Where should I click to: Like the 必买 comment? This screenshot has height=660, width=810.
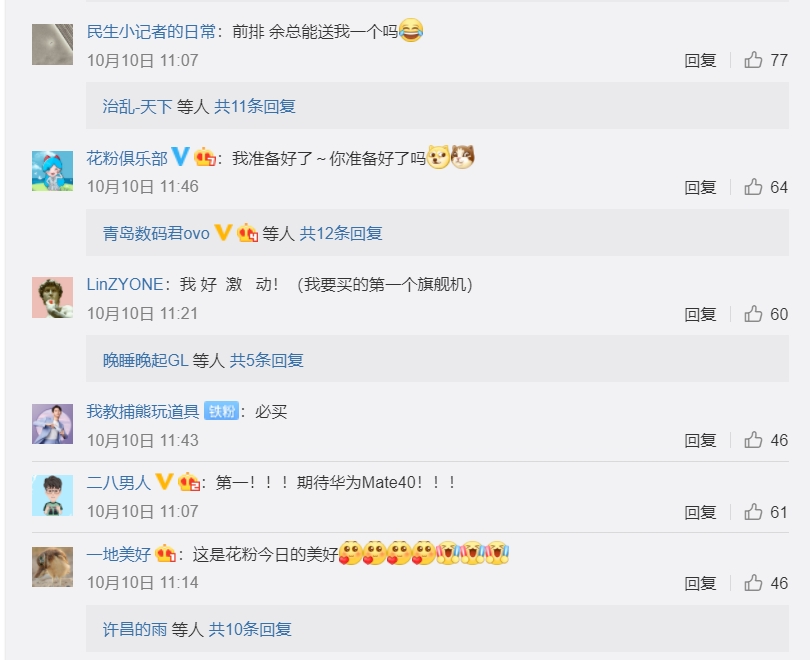pos(754,440)
